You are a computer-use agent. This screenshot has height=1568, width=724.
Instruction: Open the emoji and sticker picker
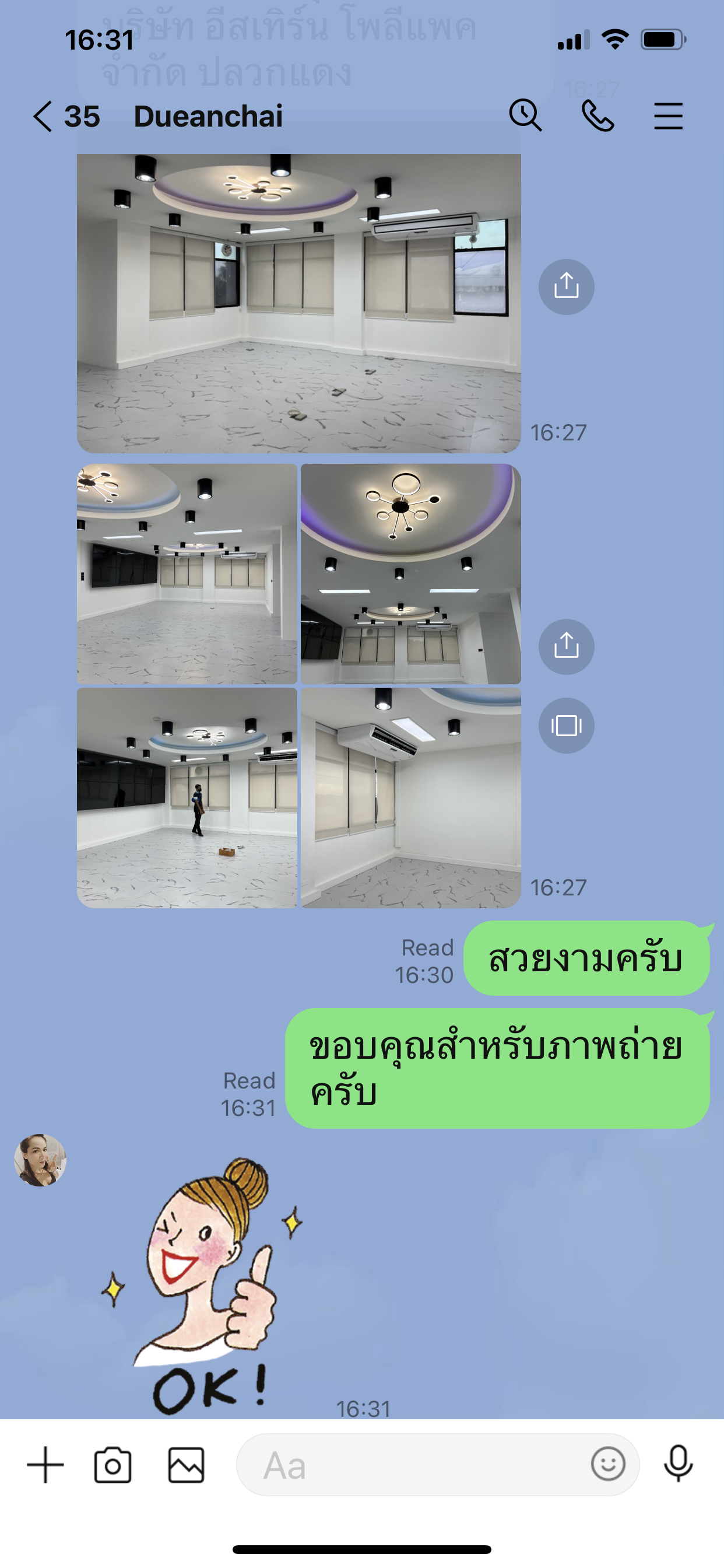pyautogui.click(x=608, y=1464)
